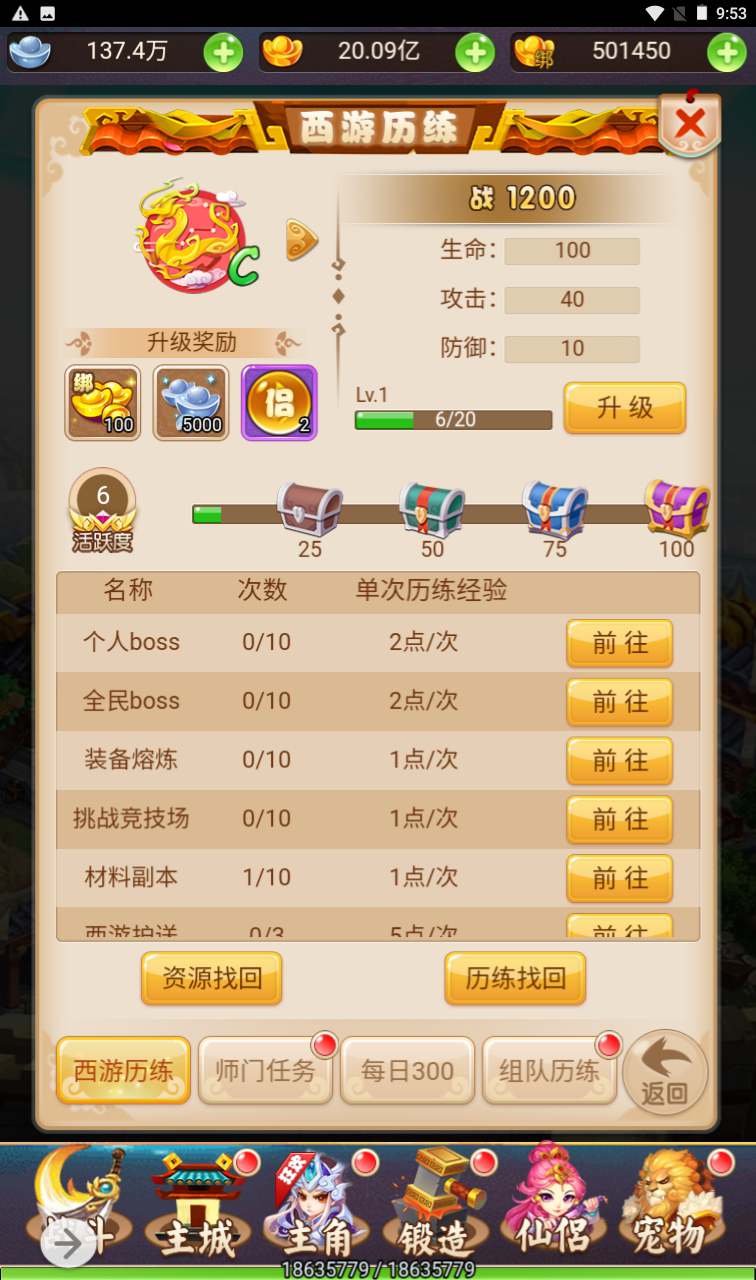Screen dimensions: 756x1280
Task: Add more silver ingots with plus
Action: tap(223, 52)
